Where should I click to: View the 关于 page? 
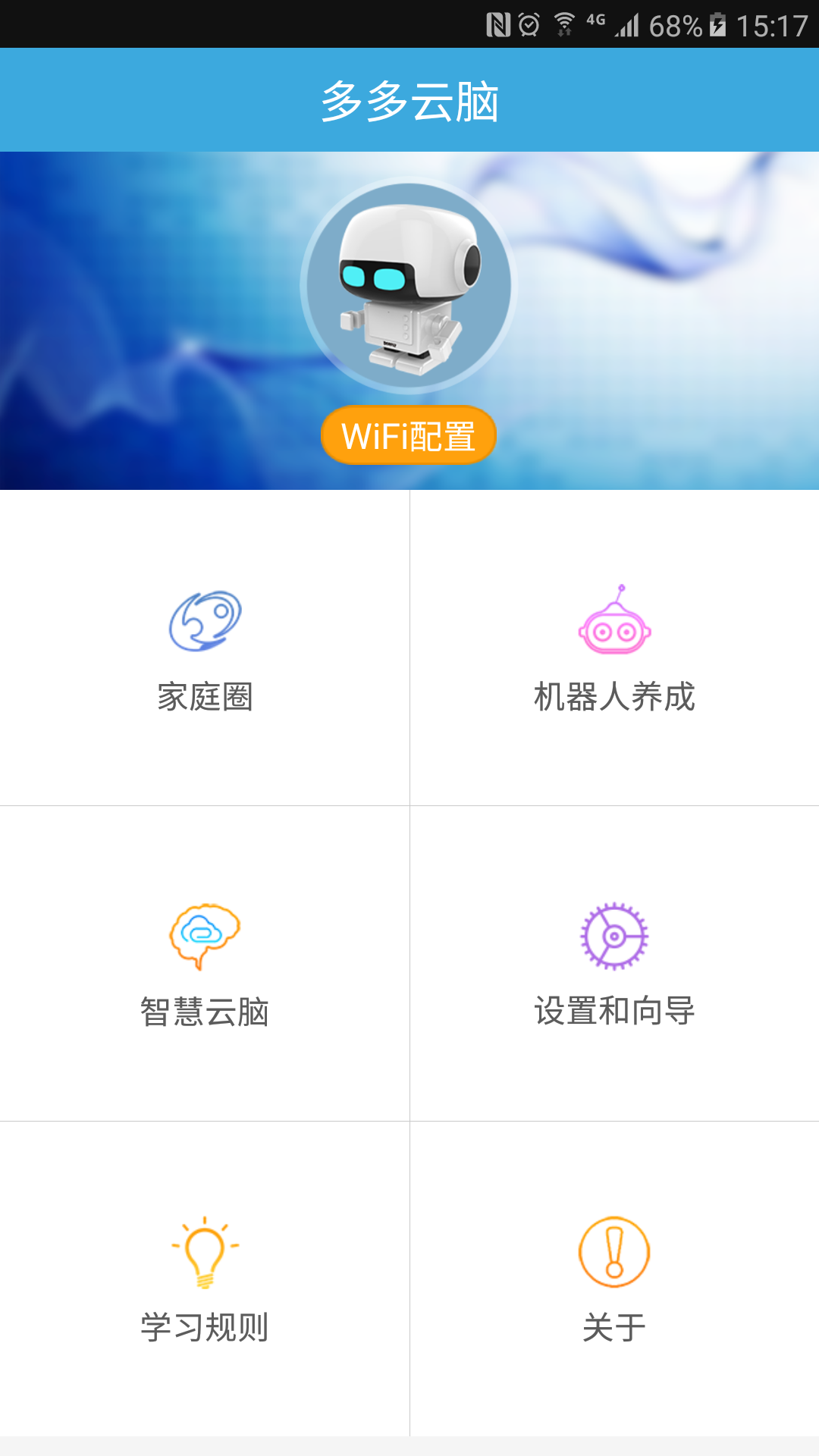pyautogui.click(x=615, y=1279)
